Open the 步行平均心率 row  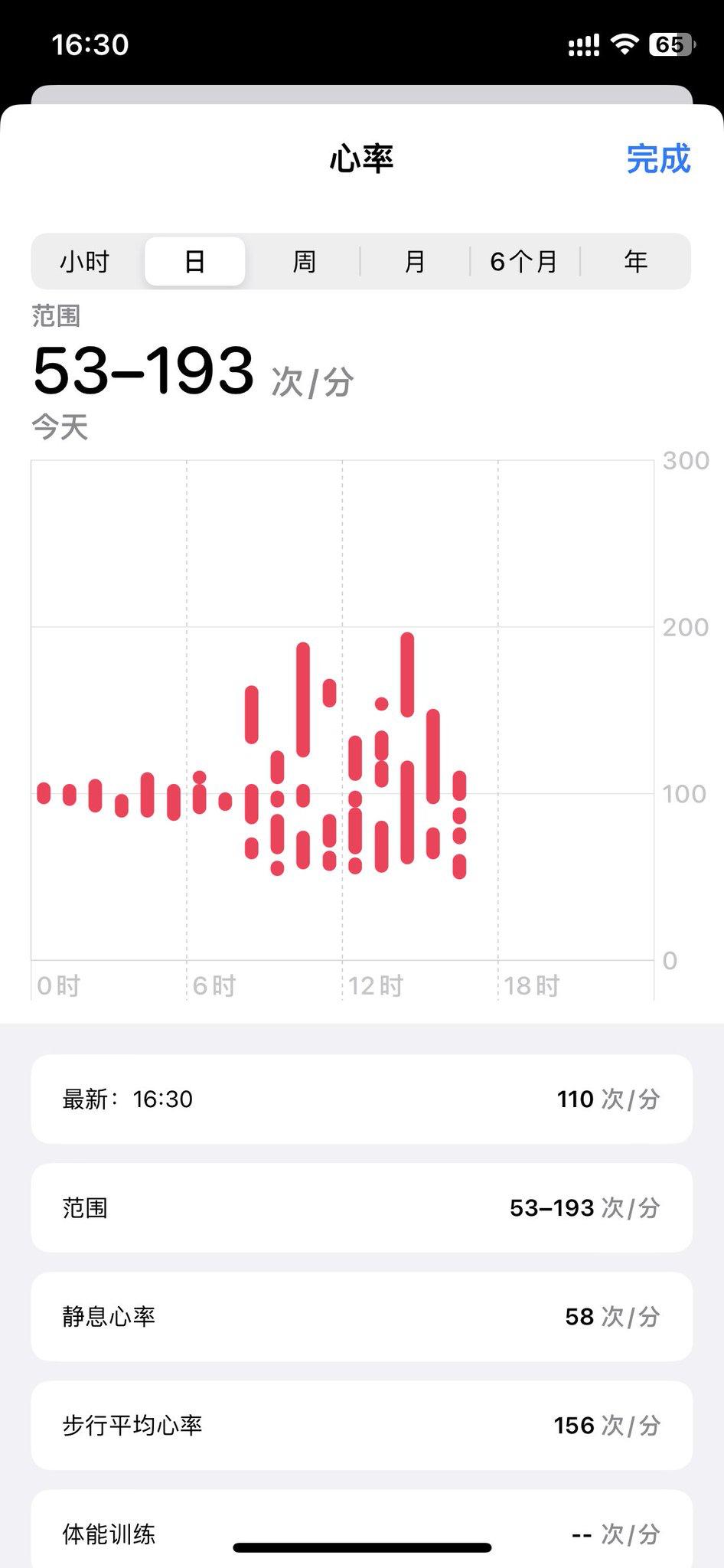[x=362, y=1426]
